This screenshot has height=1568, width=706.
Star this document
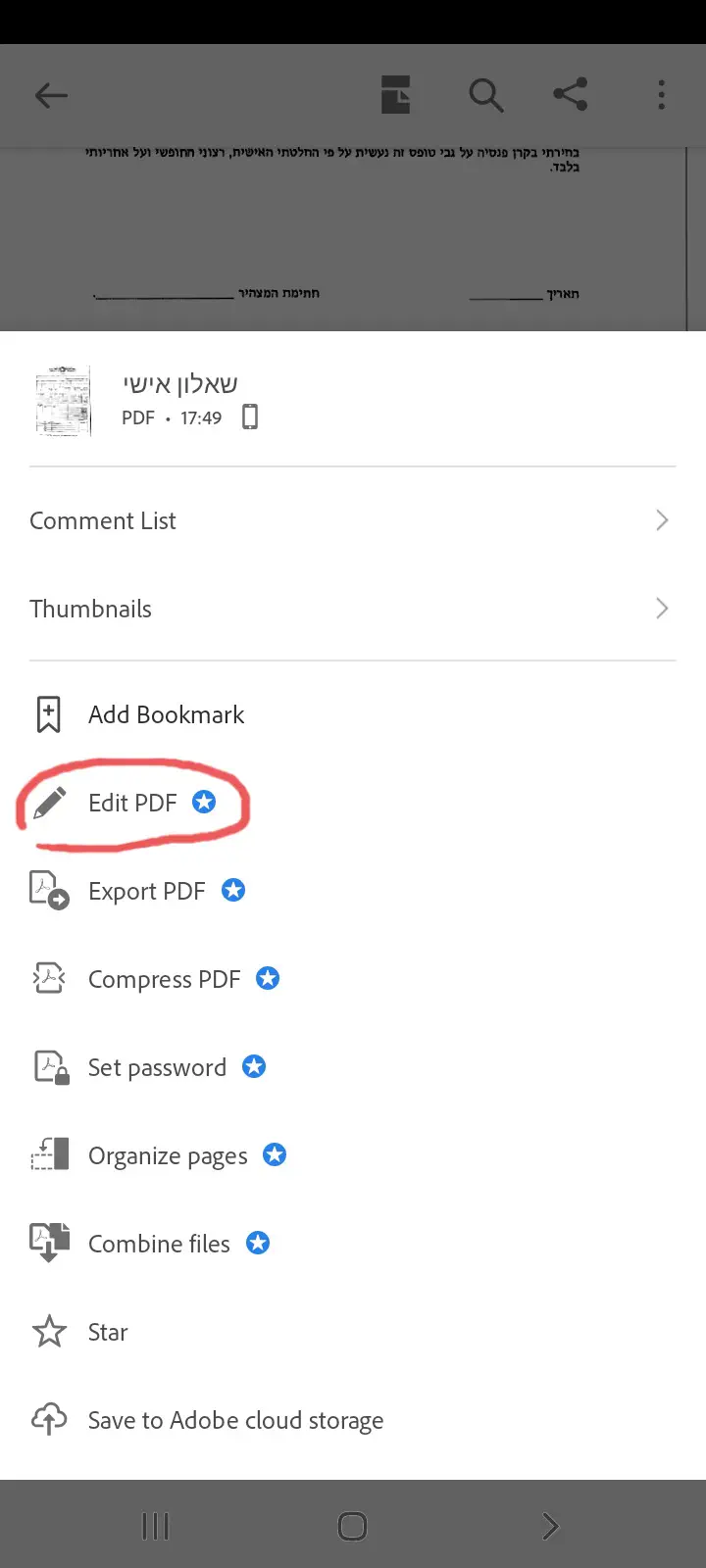[107, 1332]
